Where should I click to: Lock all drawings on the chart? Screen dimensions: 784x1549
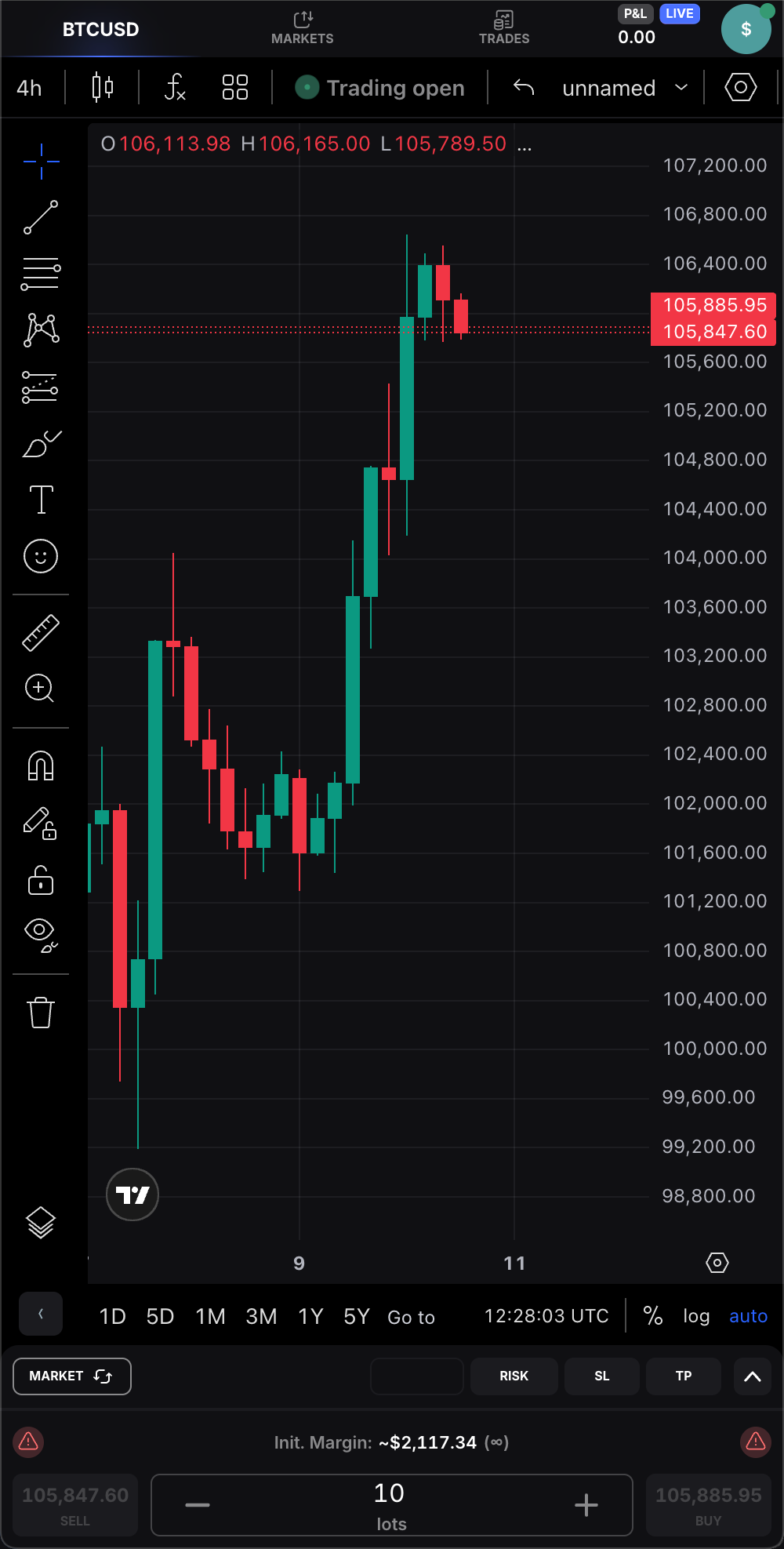tap(41, 882)
